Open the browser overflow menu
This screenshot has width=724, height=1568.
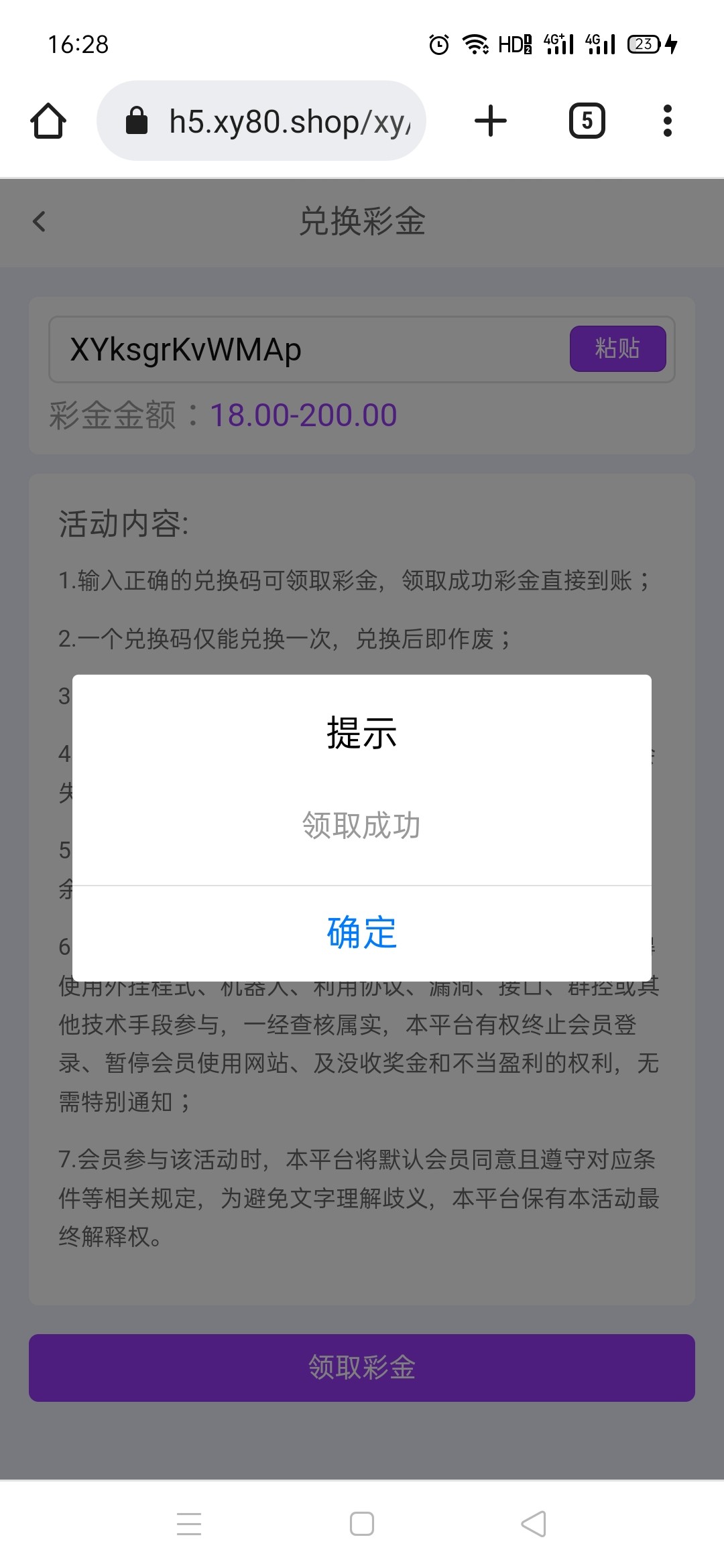pyautogui.click(x=667, y=121)
